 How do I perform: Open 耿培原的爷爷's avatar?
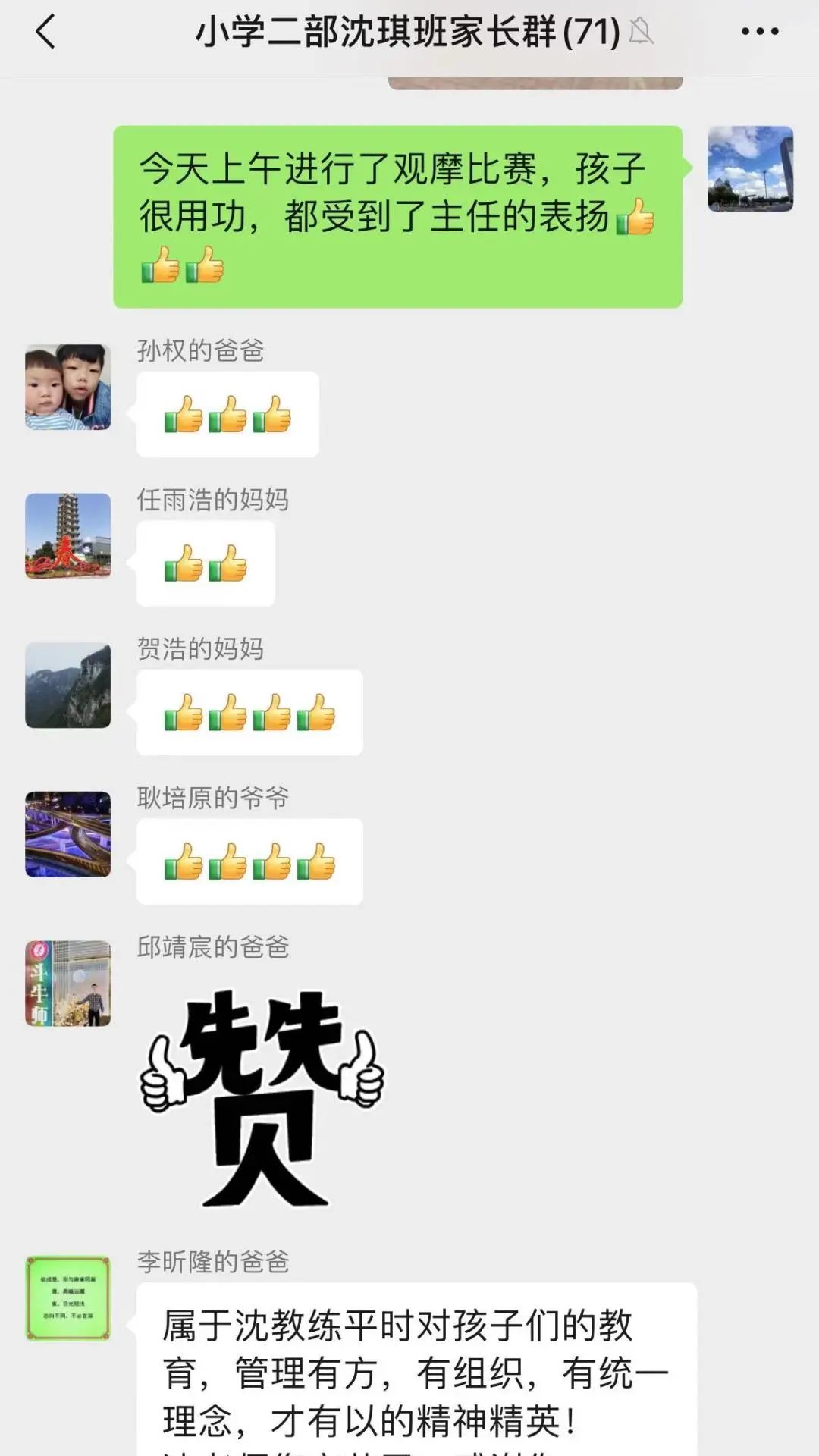[x=68, y=834]
